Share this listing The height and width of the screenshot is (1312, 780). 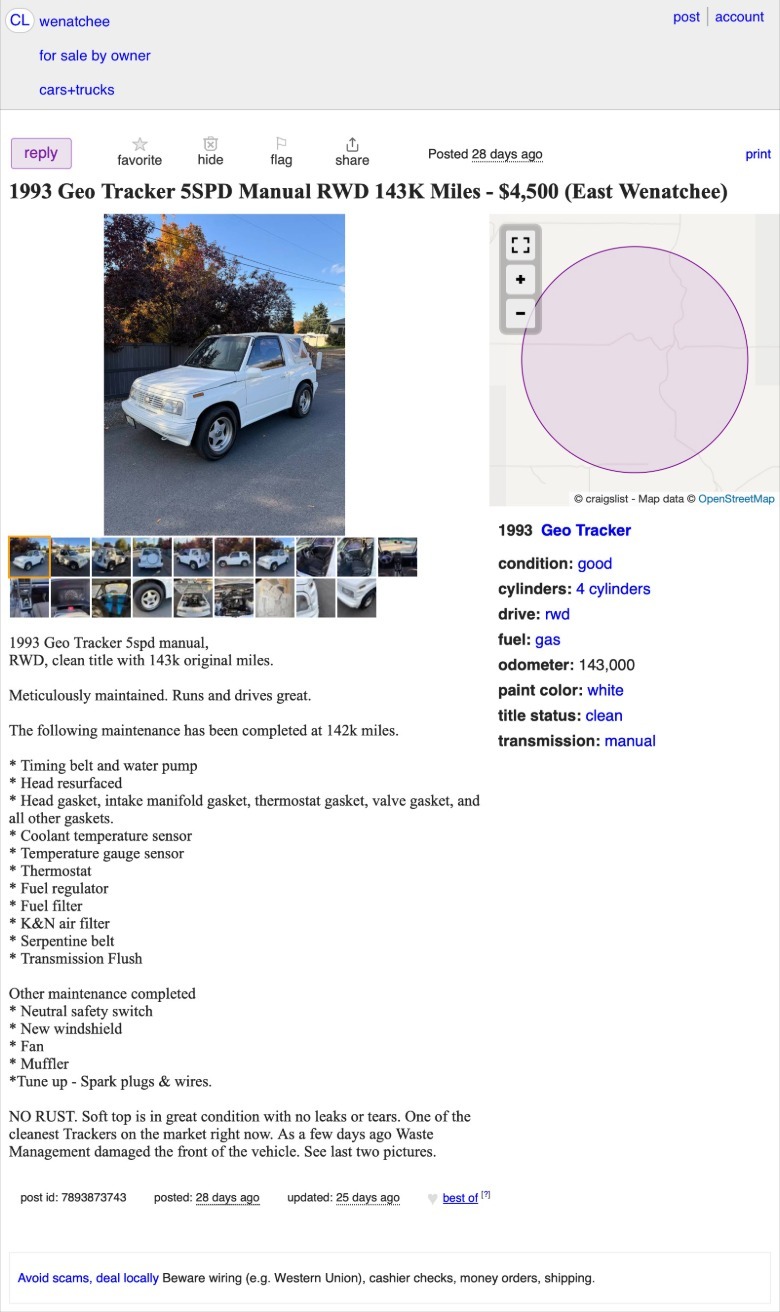pyautogui.click(x=352, y=152)
